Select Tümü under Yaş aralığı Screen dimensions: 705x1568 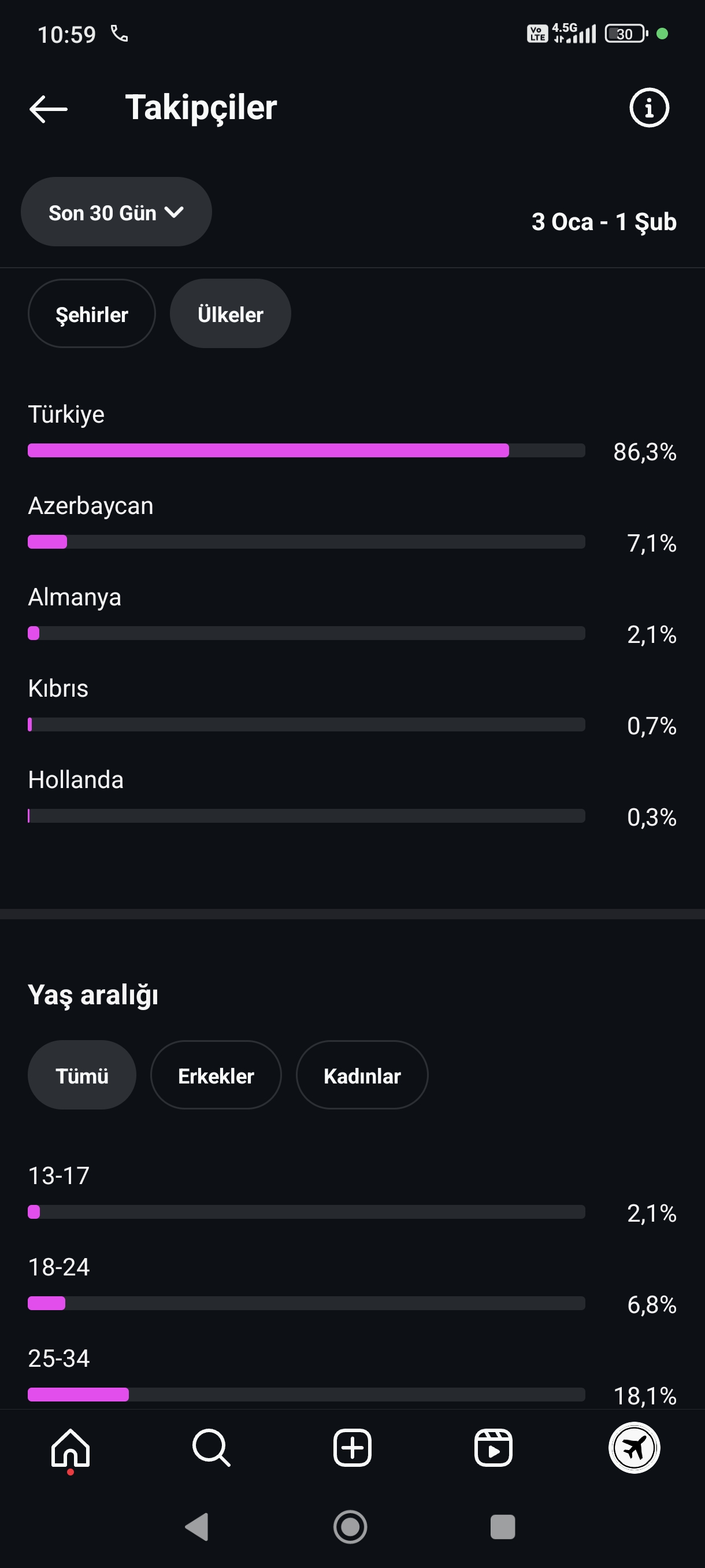click(82, 1075)
